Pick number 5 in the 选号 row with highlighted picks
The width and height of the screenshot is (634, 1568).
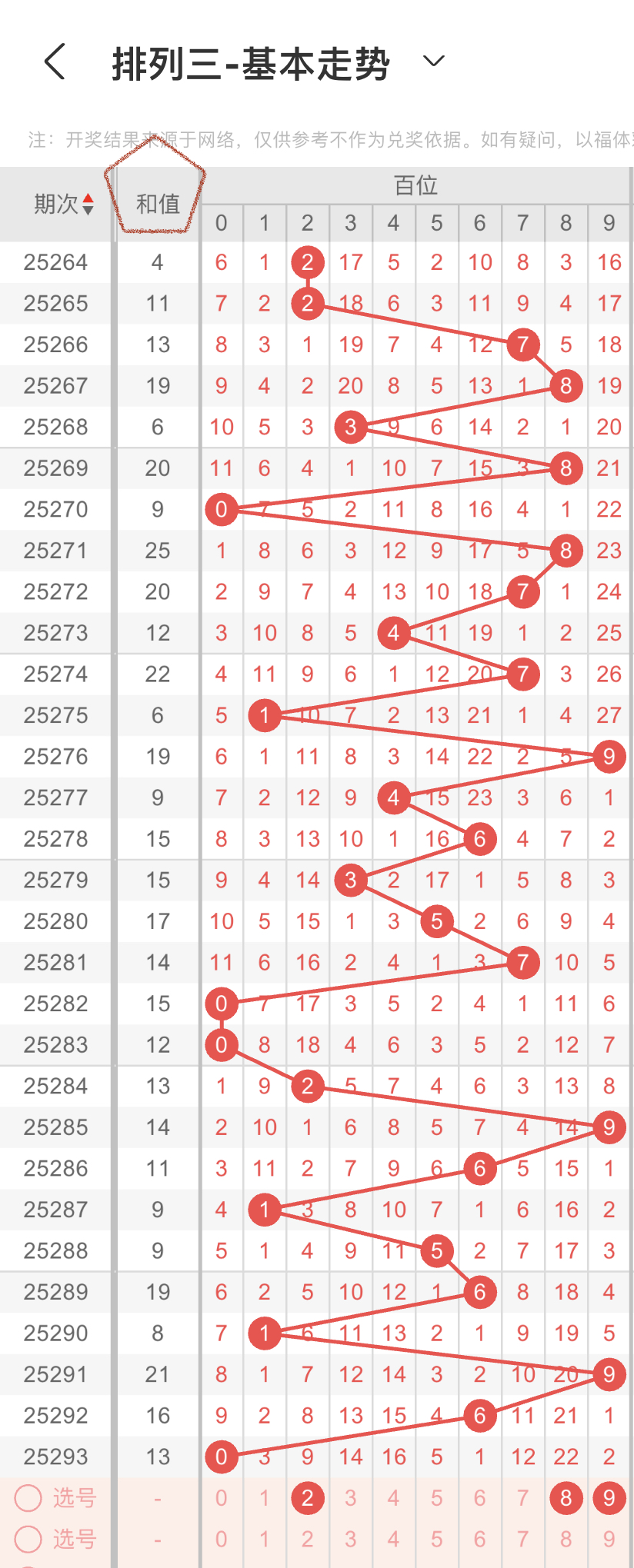click(x=436, y=1498)
